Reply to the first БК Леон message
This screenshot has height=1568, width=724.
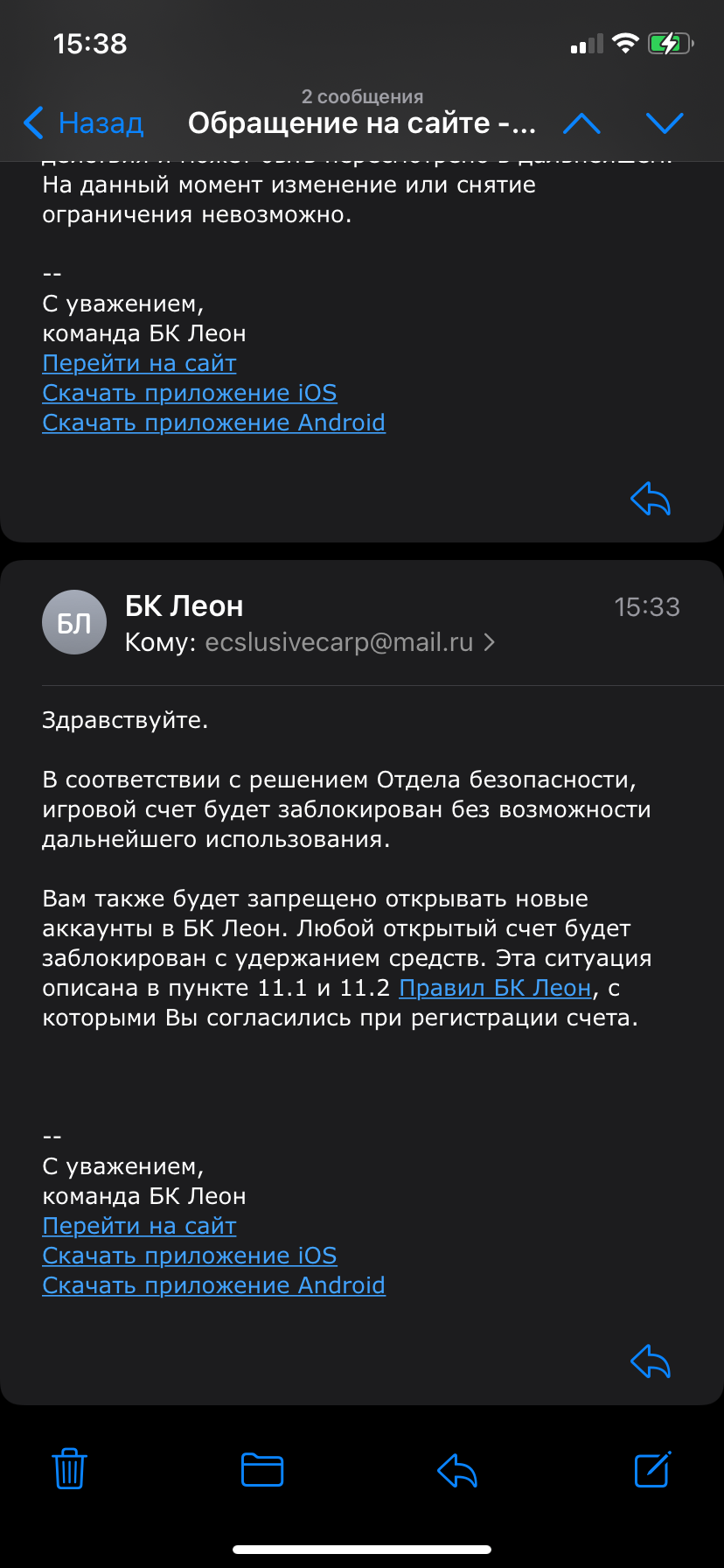(651, 500)
